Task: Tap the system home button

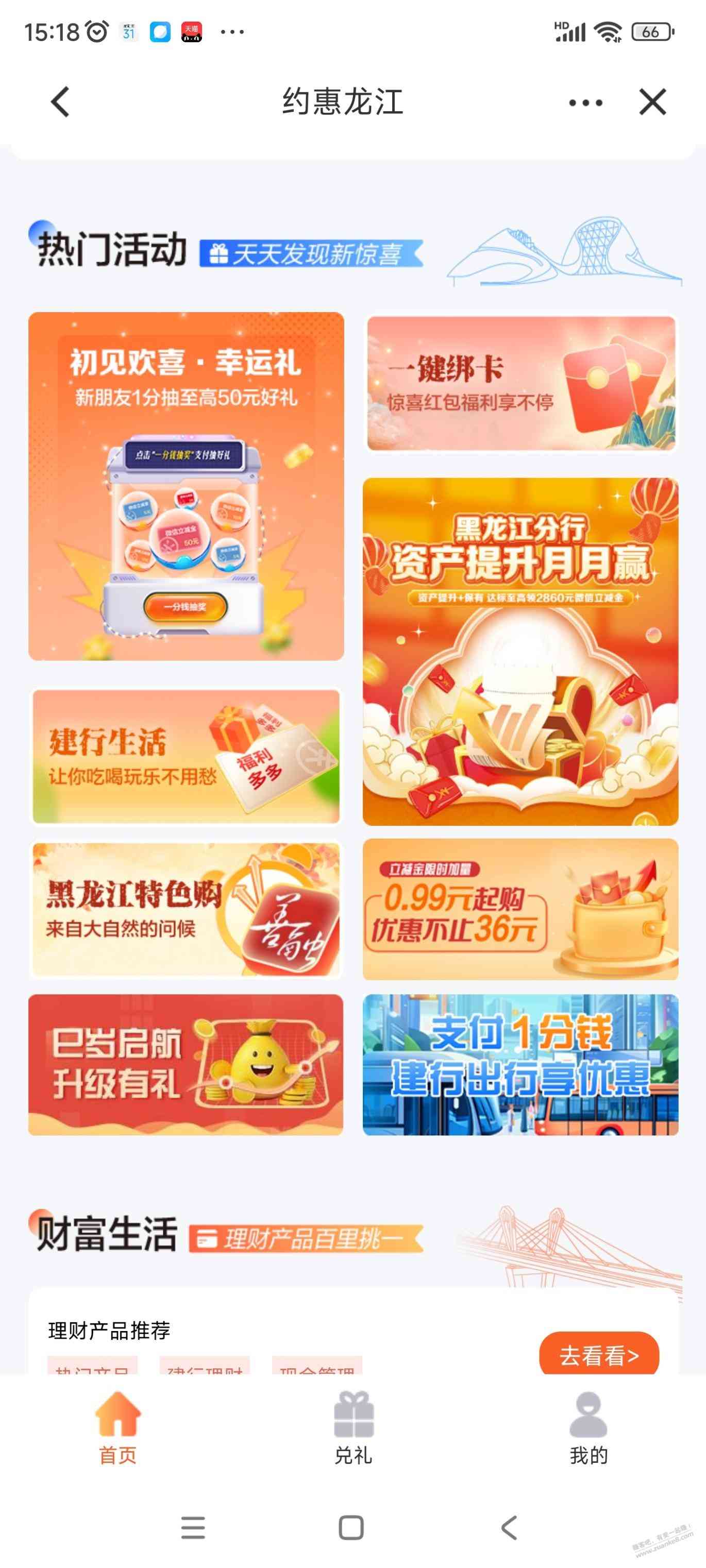Action: pyautogui.click(x=351, y=1527)
